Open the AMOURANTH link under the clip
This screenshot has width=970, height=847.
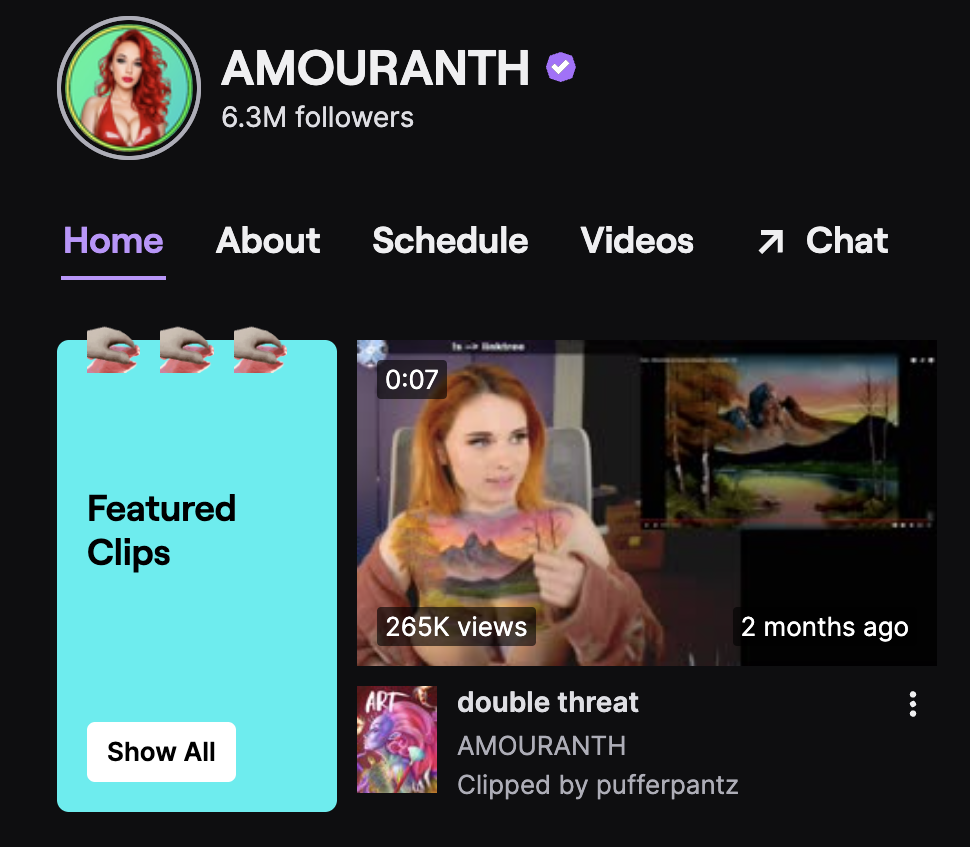tap(541, 746)
